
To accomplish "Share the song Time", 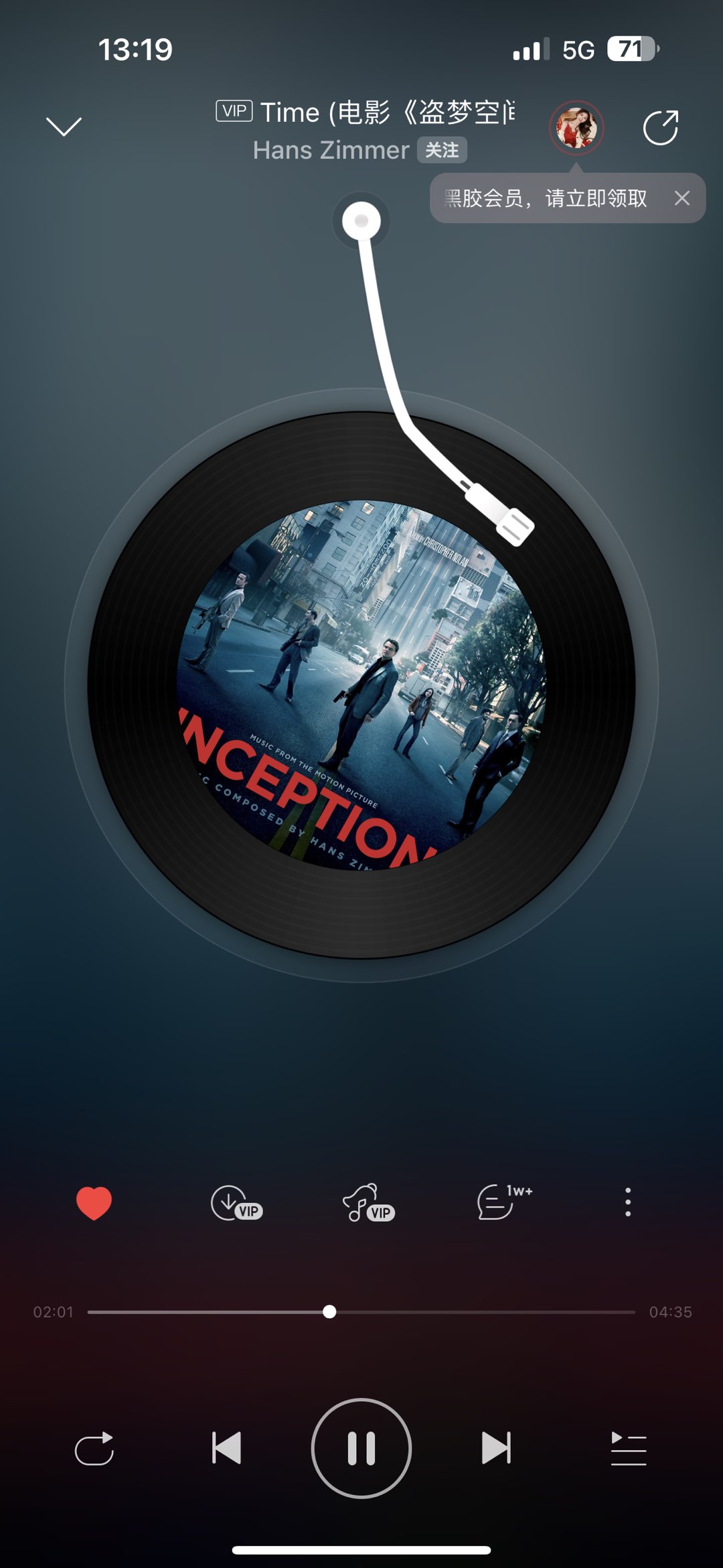I will point(661,127).
